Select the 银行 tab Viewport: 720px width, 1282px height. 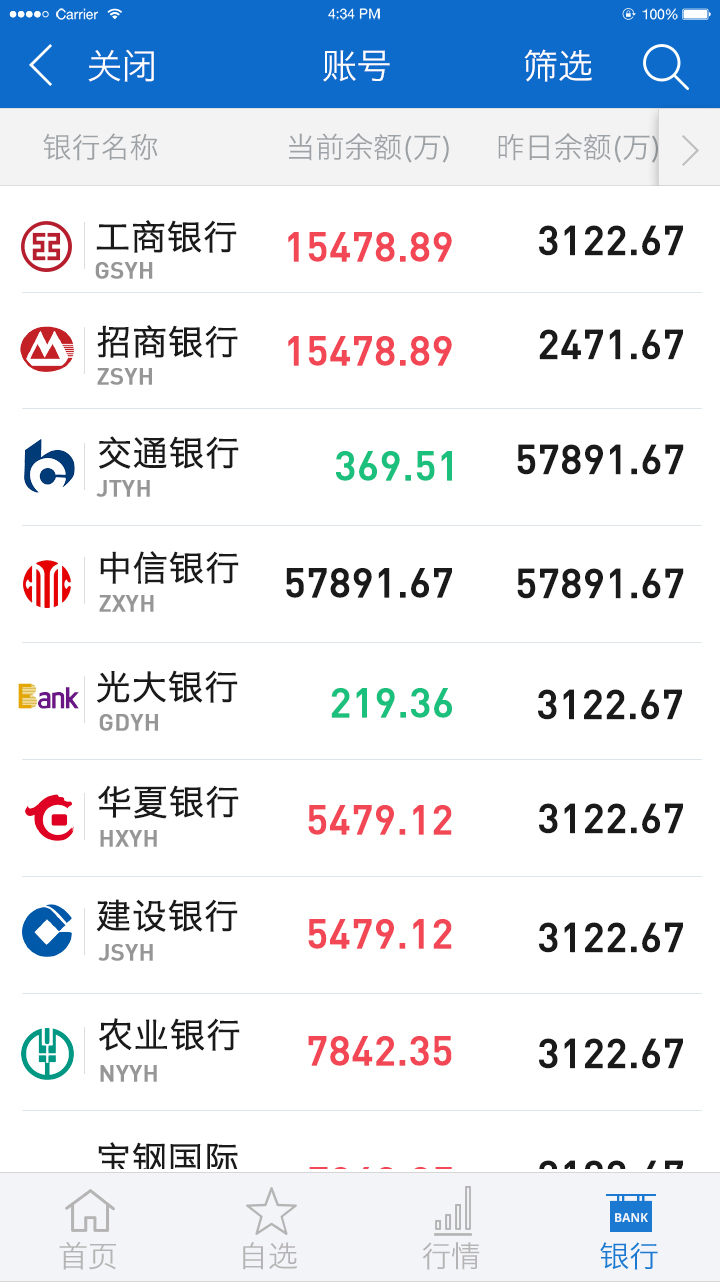point(630,1228)
